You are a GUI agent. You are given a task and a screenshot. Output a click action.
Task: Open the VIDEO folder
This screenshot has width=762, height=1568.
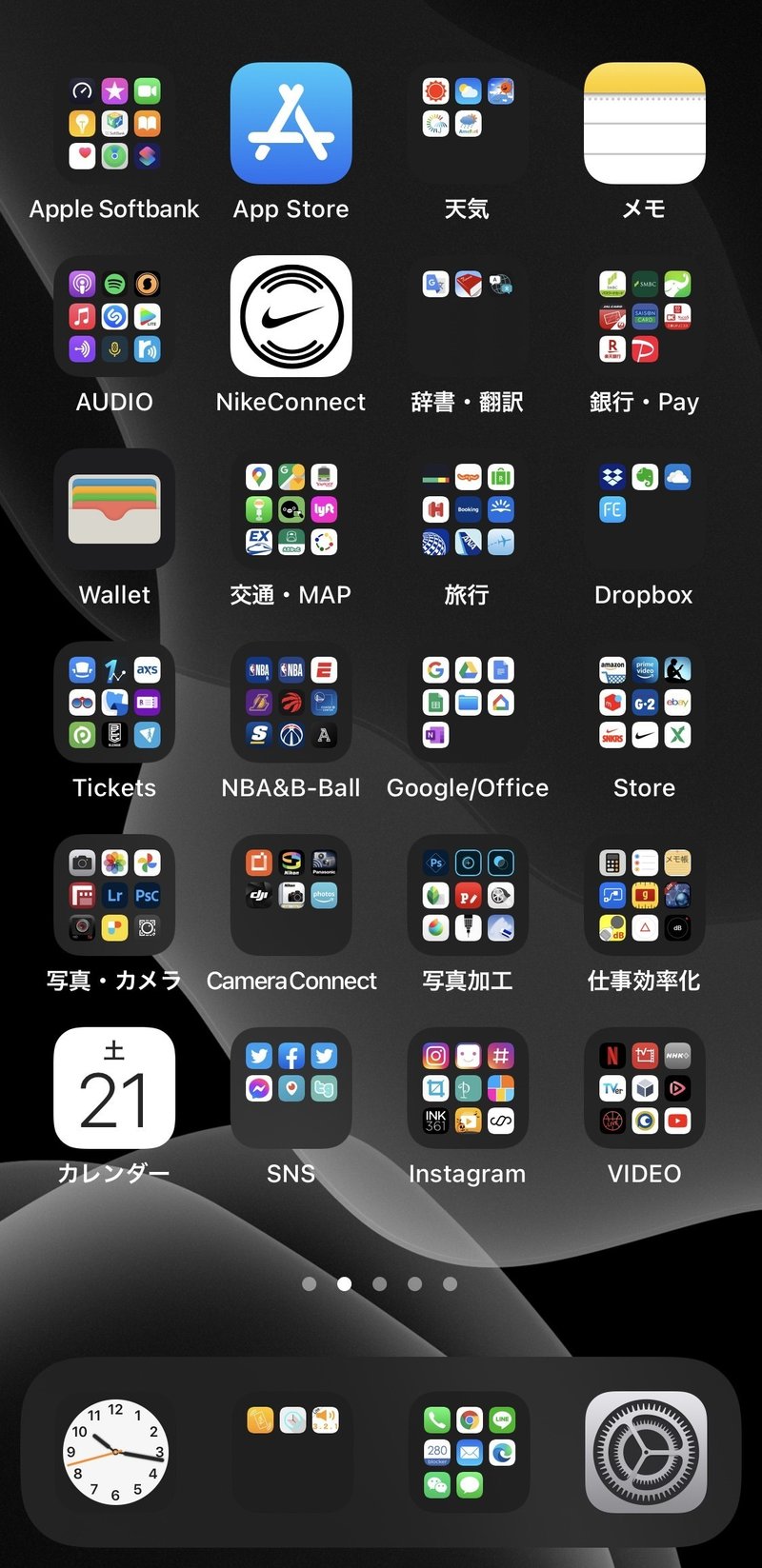tap(644, 1088)
